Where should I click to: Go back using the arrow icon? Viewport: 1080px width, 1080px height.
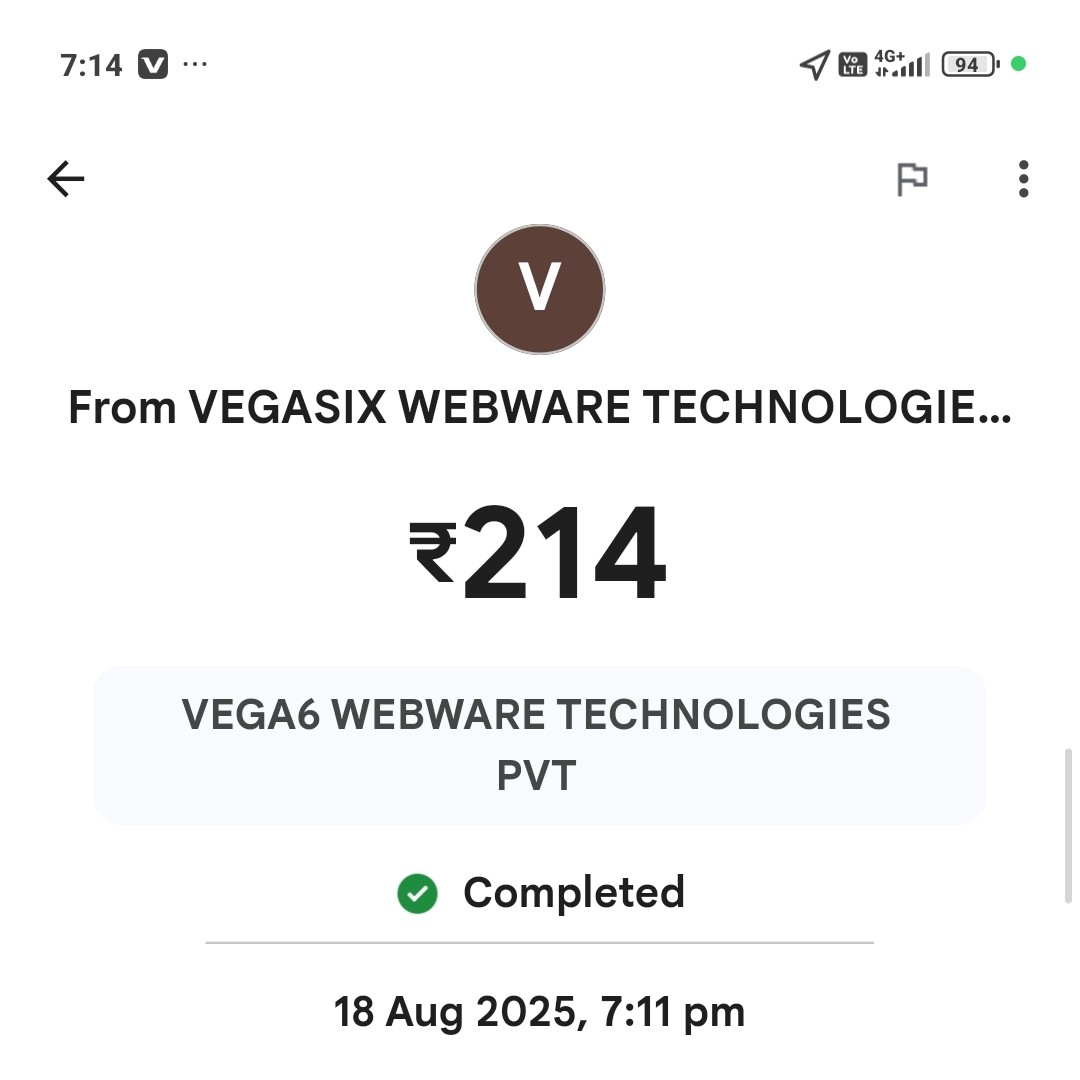[66, 179]
